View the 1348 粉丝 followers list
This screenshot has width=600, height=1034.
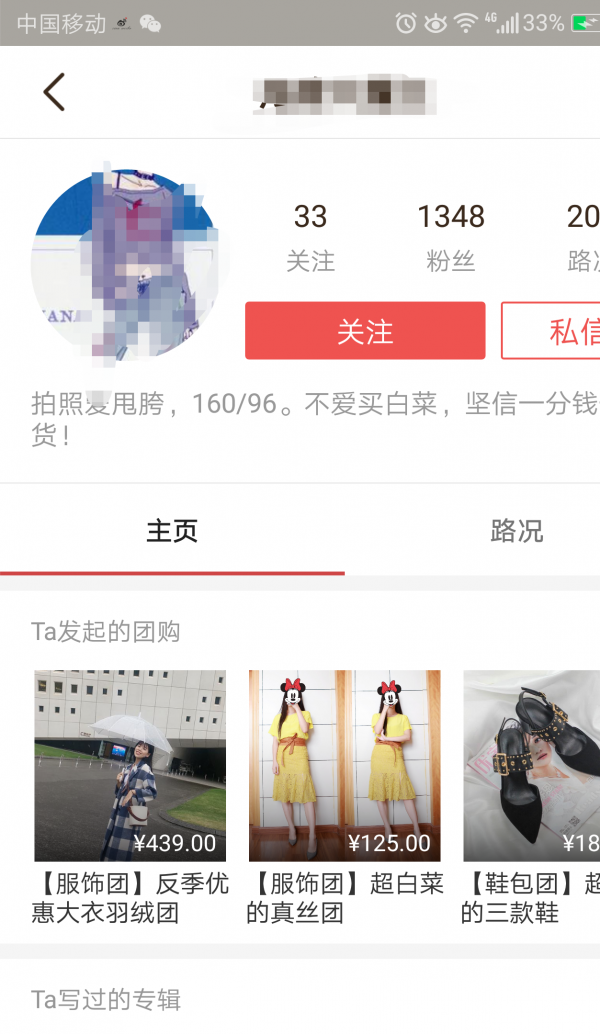pos(451,237)
